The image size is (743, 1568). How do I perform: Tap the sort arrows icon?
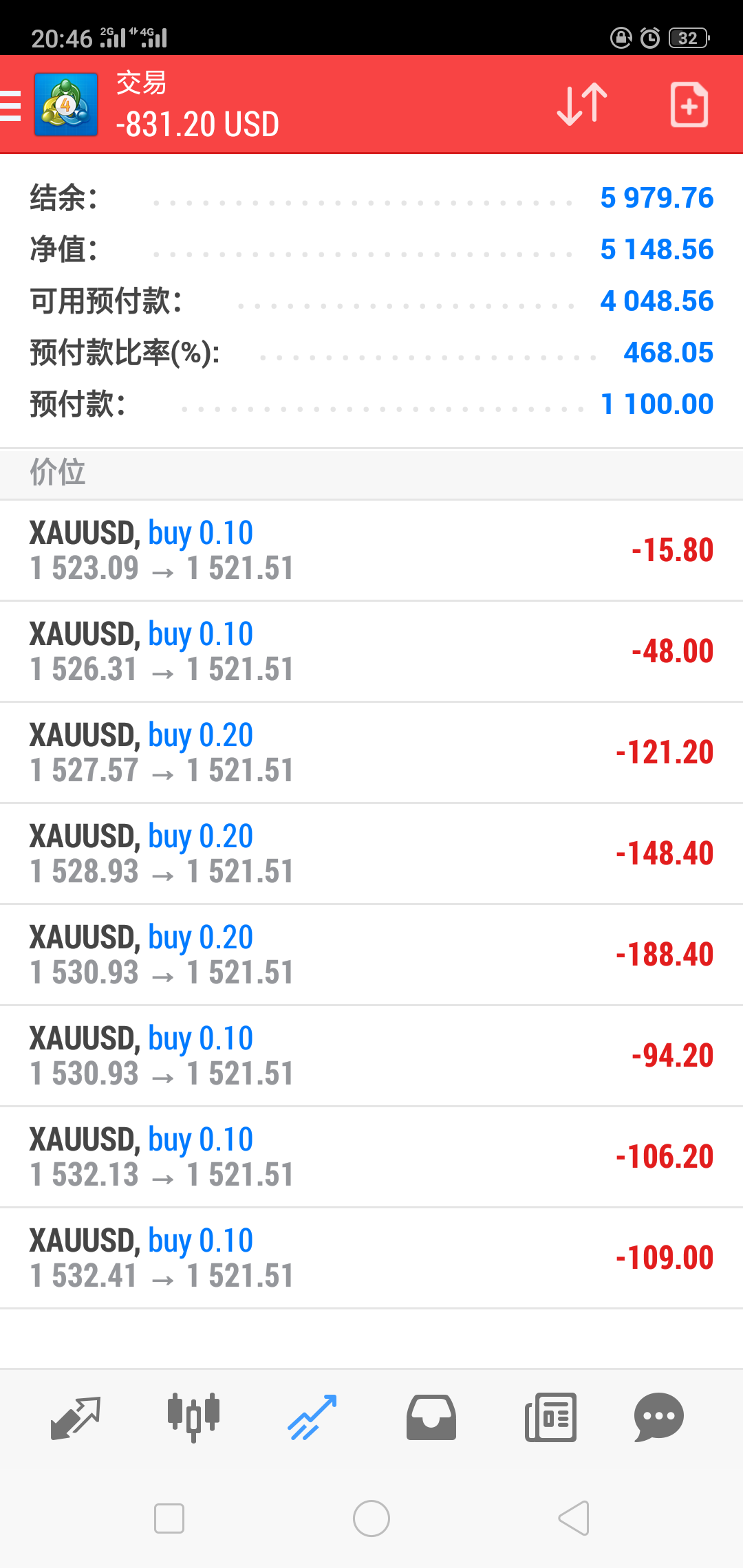(582, 105)
